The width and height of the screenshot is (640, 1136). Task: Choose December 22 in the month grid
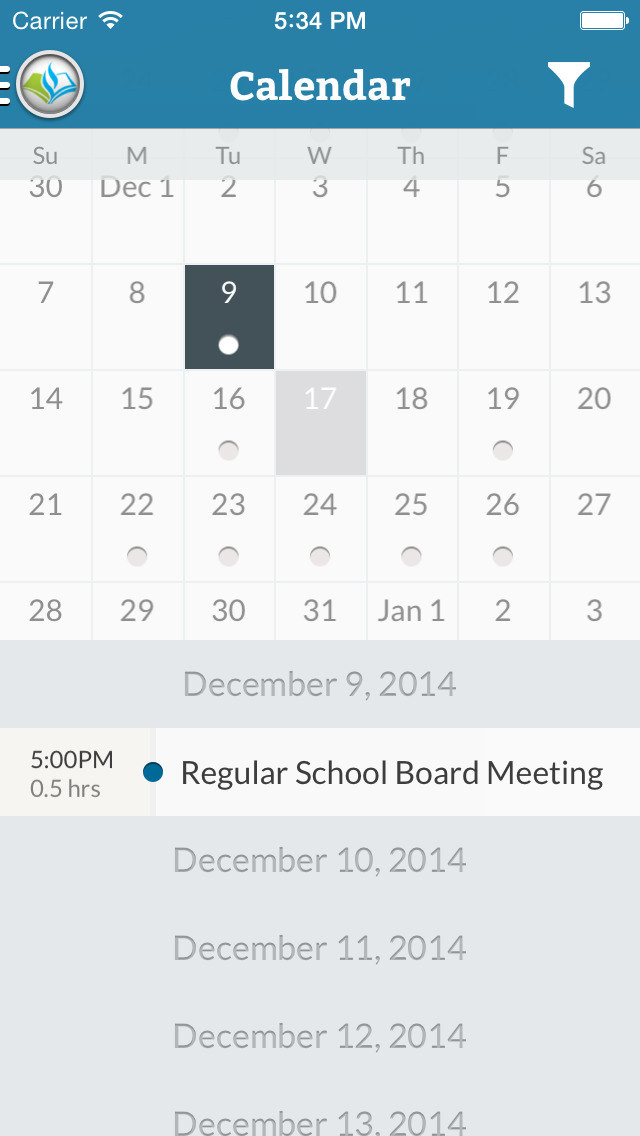pyautogui.click(x=137, y=529)
